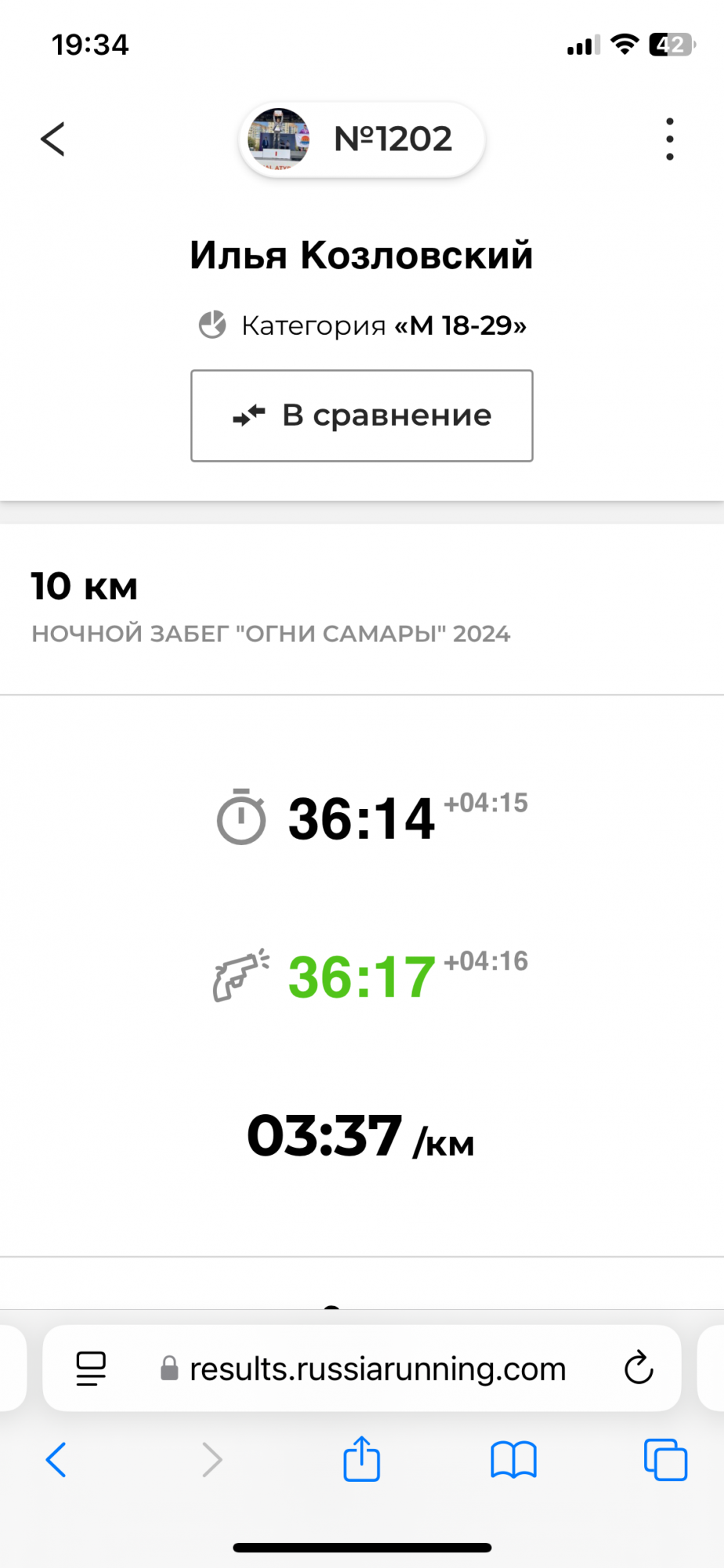Open the three-dot overflow menu

pos(669,140)
